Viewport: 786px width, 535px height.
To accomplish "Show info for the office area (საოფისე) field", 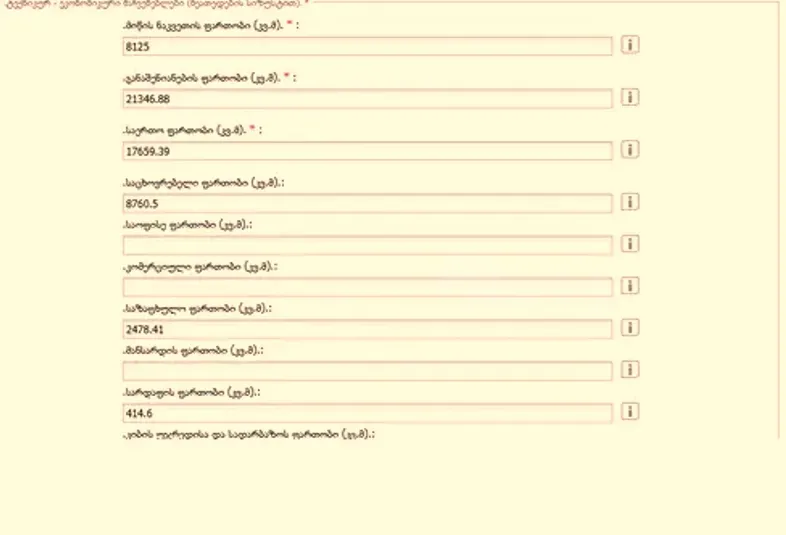I will [630, 244].
